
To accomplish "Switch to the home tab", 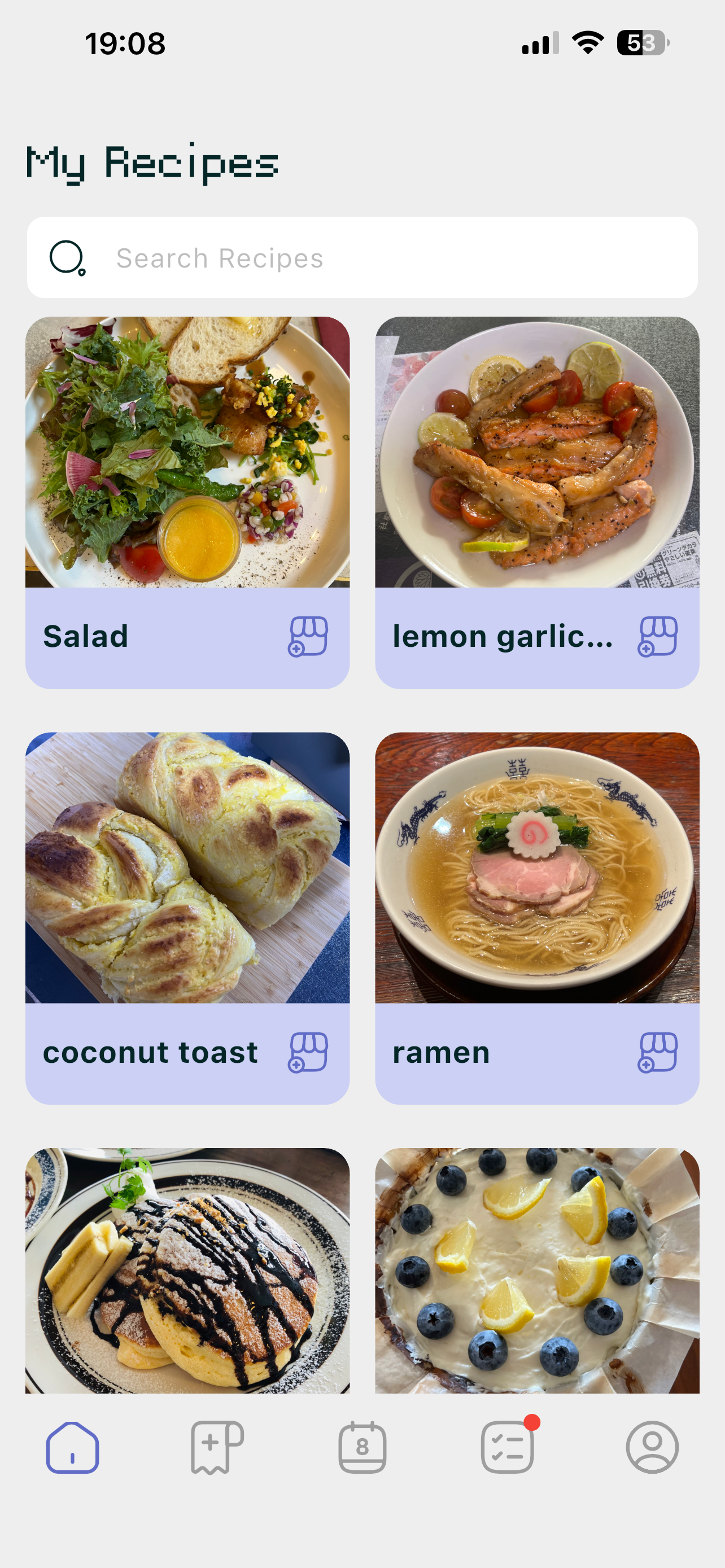I will tap(72, 1447).
